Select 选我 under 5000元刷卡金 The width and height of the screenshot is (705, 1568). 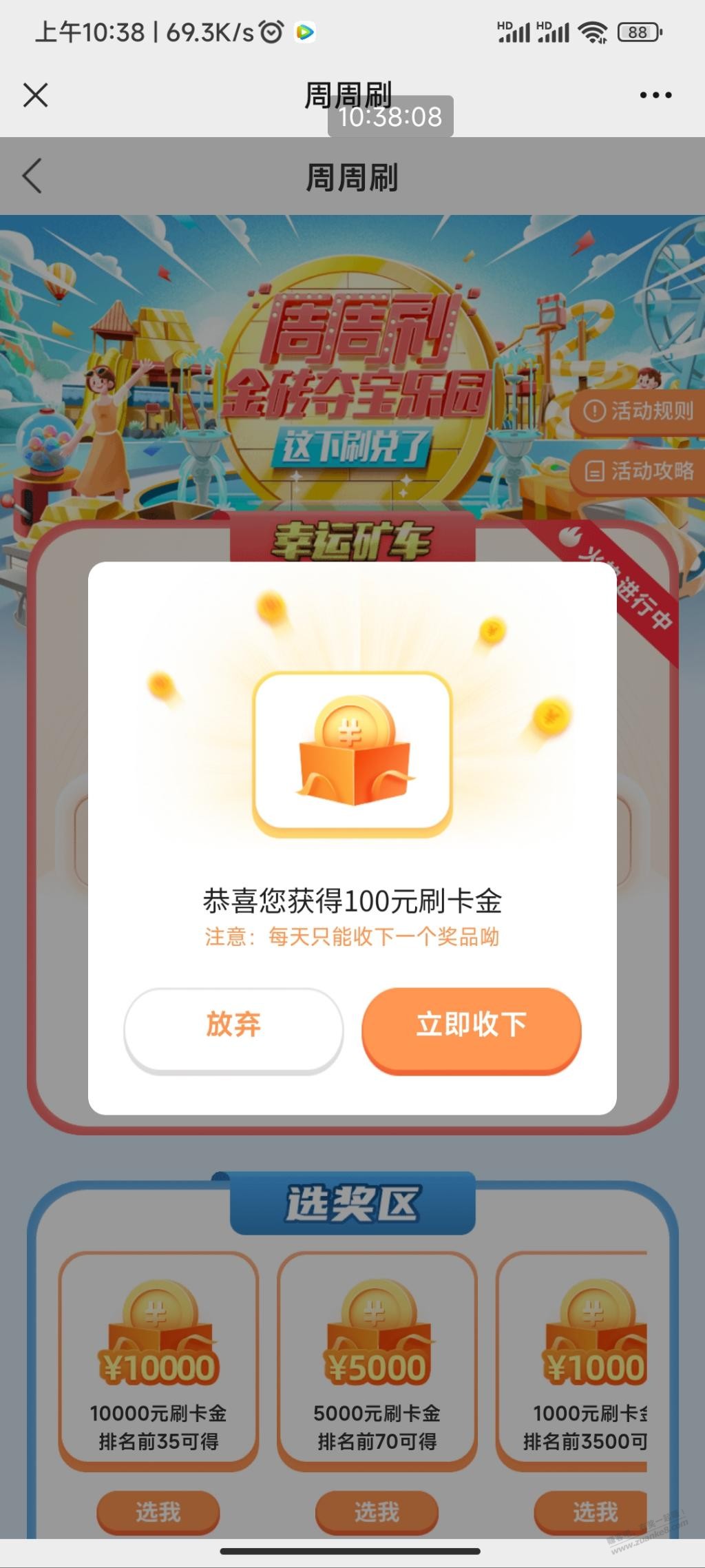point(377,1512)
